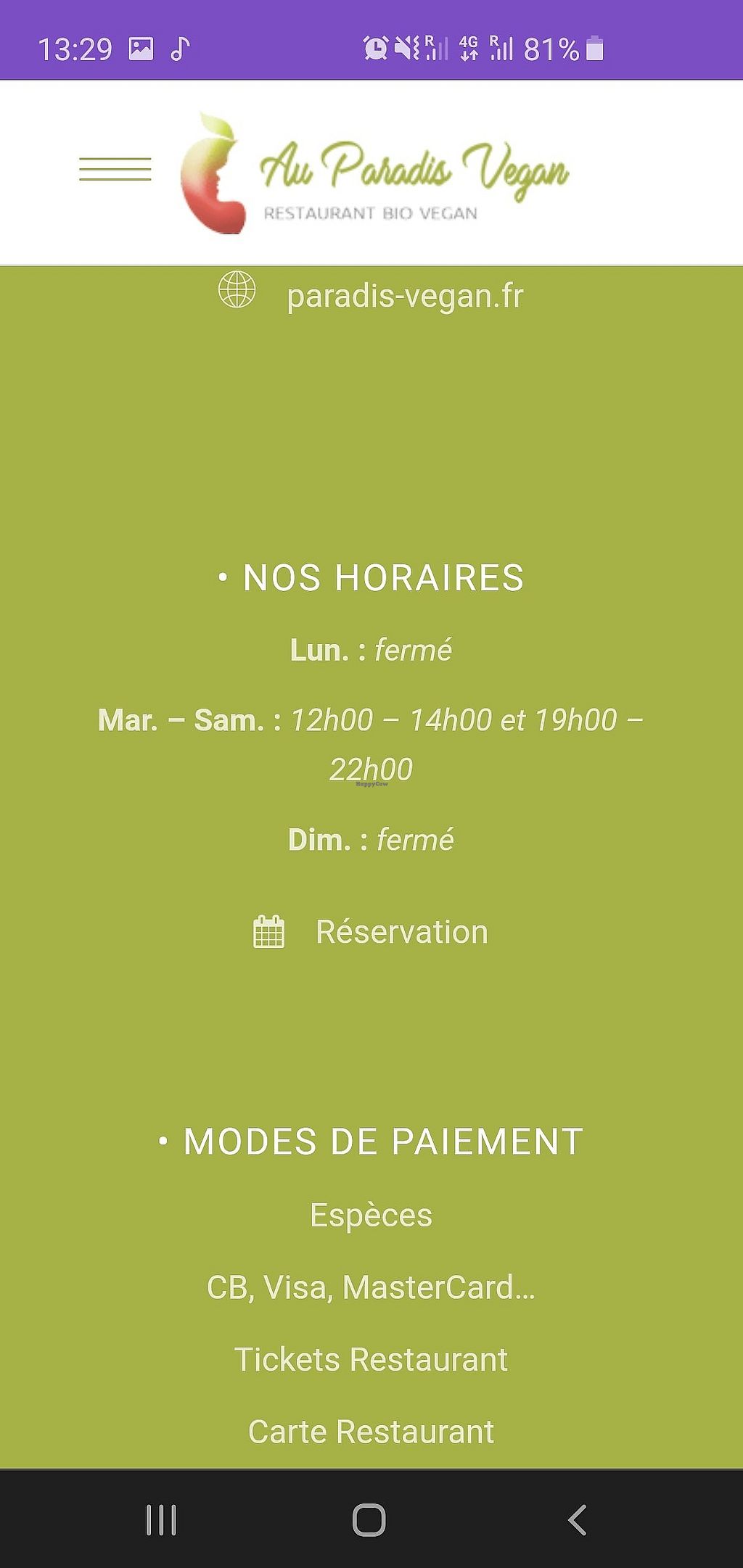Go to the phone home screen

369,1519
